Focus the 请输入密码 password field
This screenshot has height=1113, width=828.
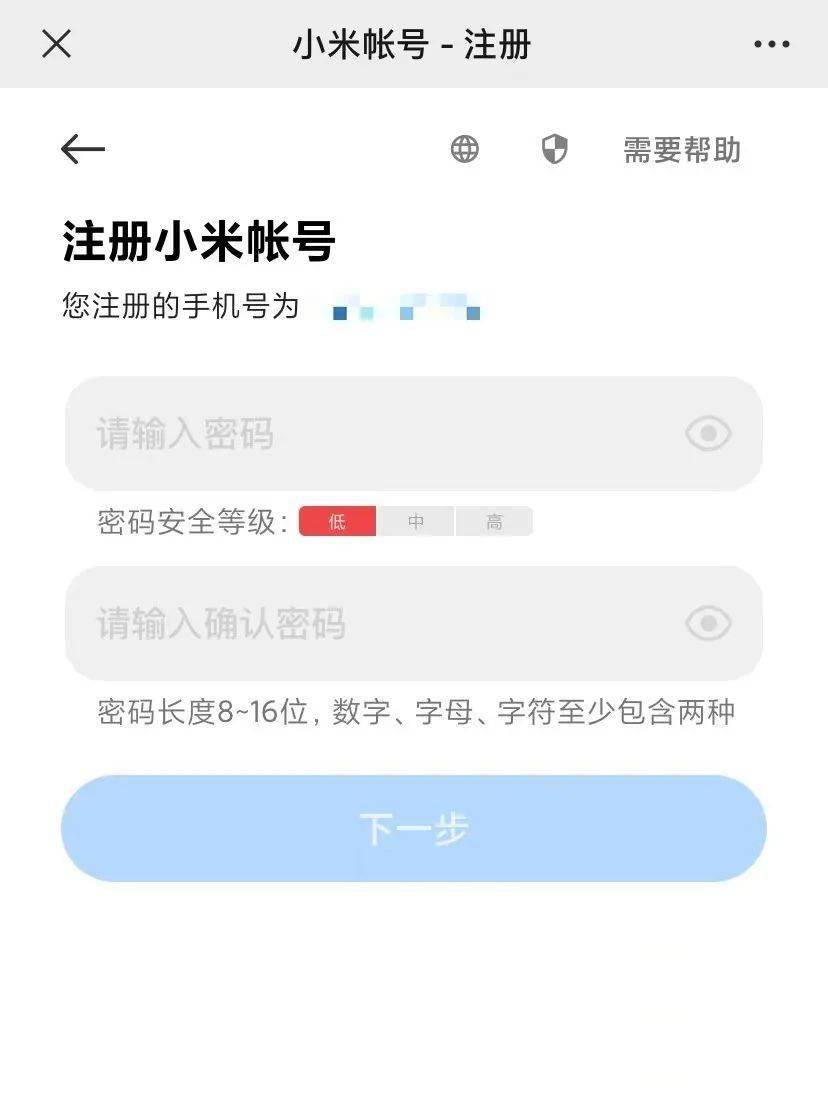point(370,434)
